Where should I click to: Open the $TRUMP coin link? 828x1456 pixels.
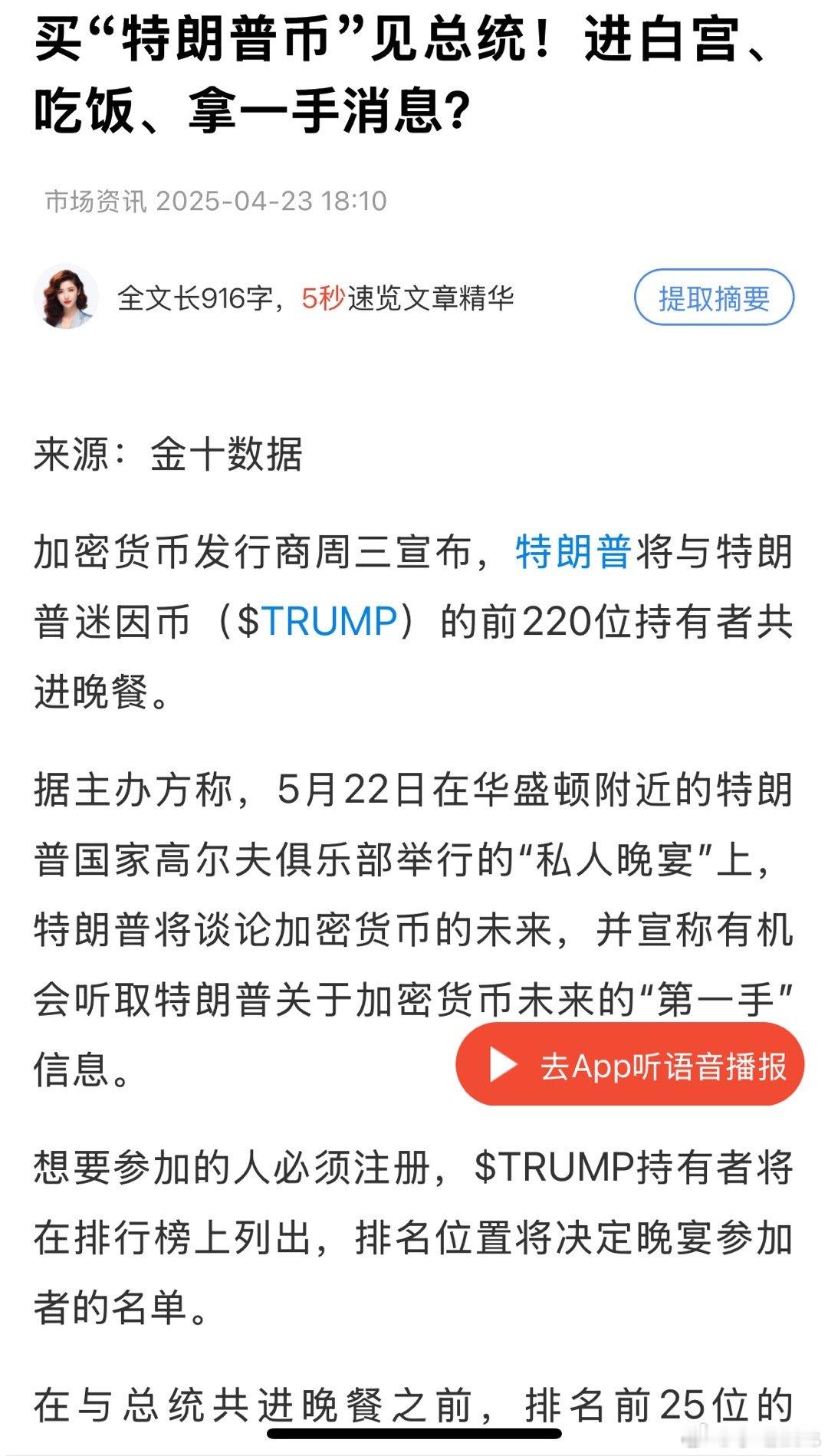[x=330, y=621]
